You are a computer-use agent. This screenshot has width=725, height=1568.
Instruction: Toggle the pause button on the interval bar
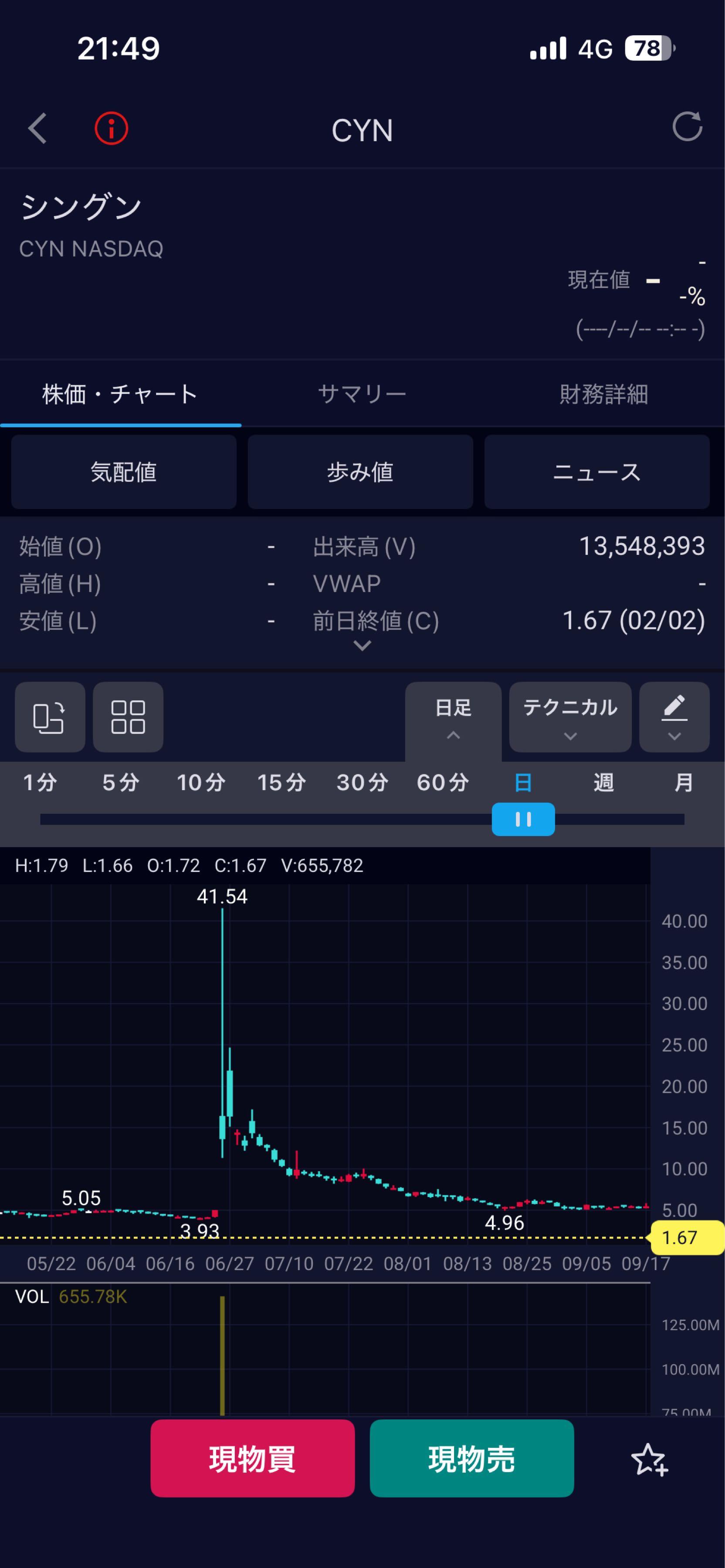(x=524, y=819)
